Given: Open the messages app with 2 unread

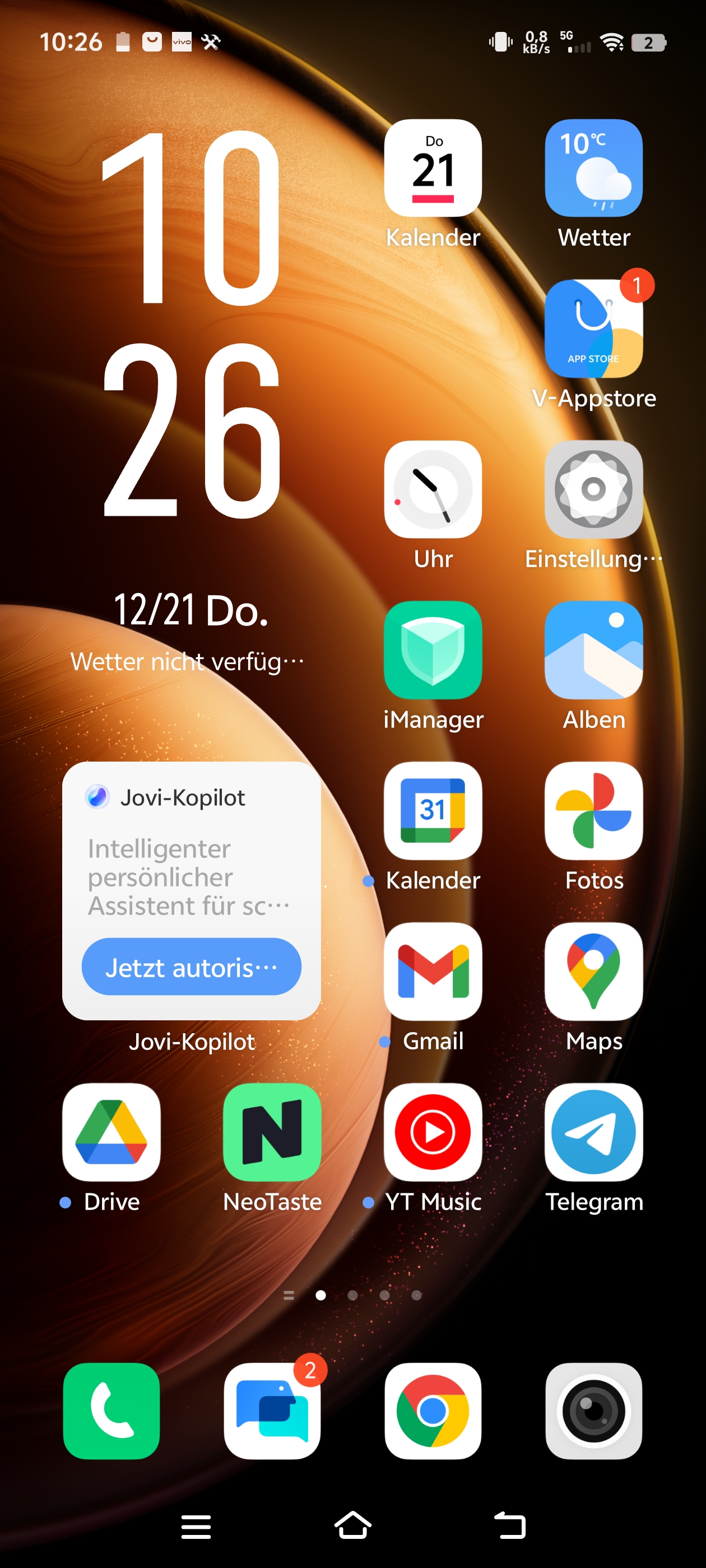Looking at the screenshot, I should tap(272, 1411).
